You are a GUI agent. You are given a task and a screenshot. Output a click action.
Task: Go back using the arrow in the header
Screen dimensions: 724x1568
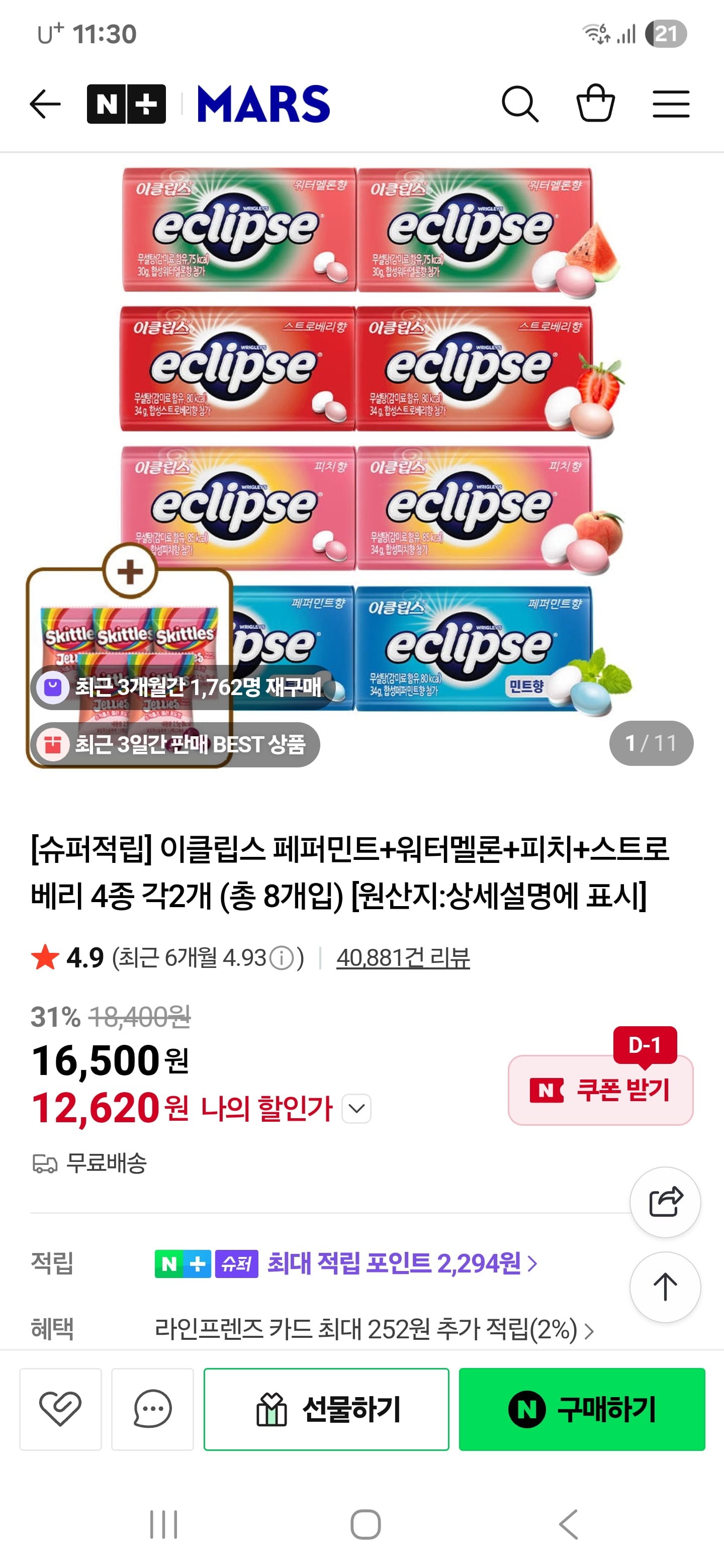pos(45,104)
